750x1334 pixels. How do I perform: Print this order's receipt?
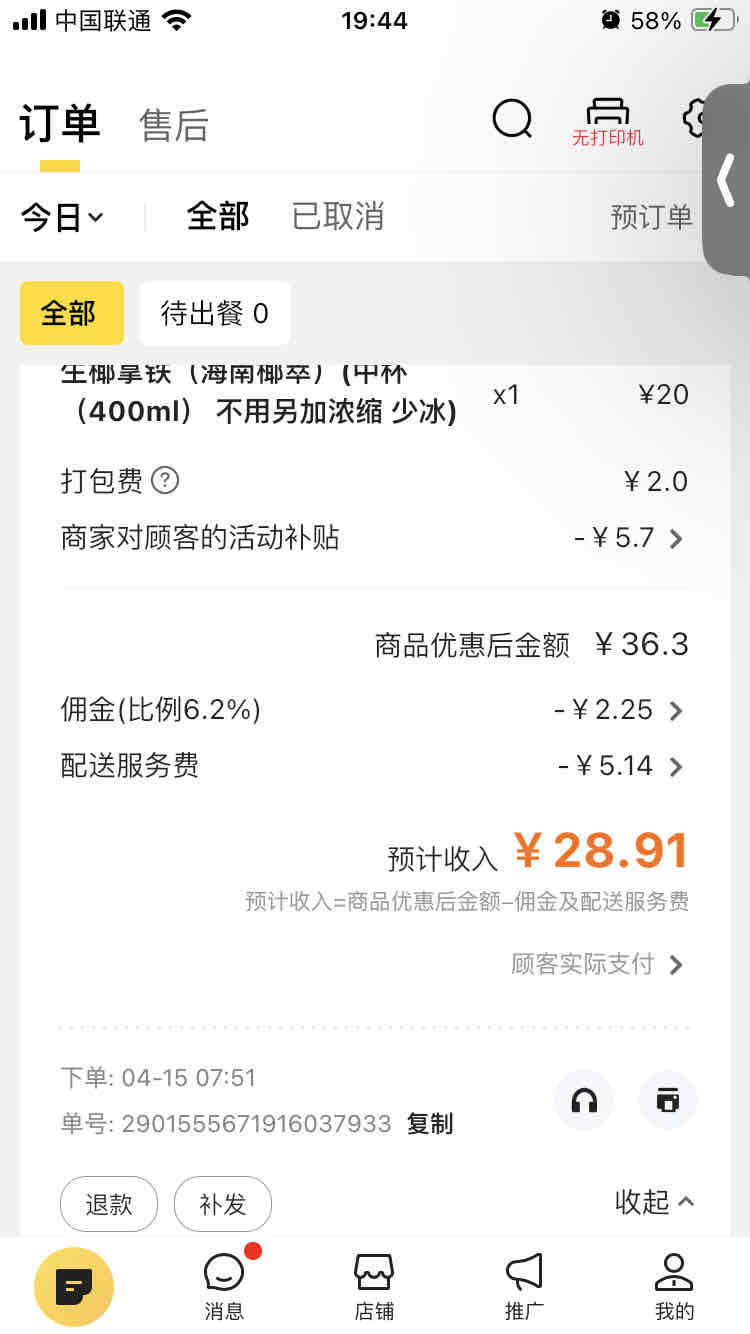pos(667,1101)
